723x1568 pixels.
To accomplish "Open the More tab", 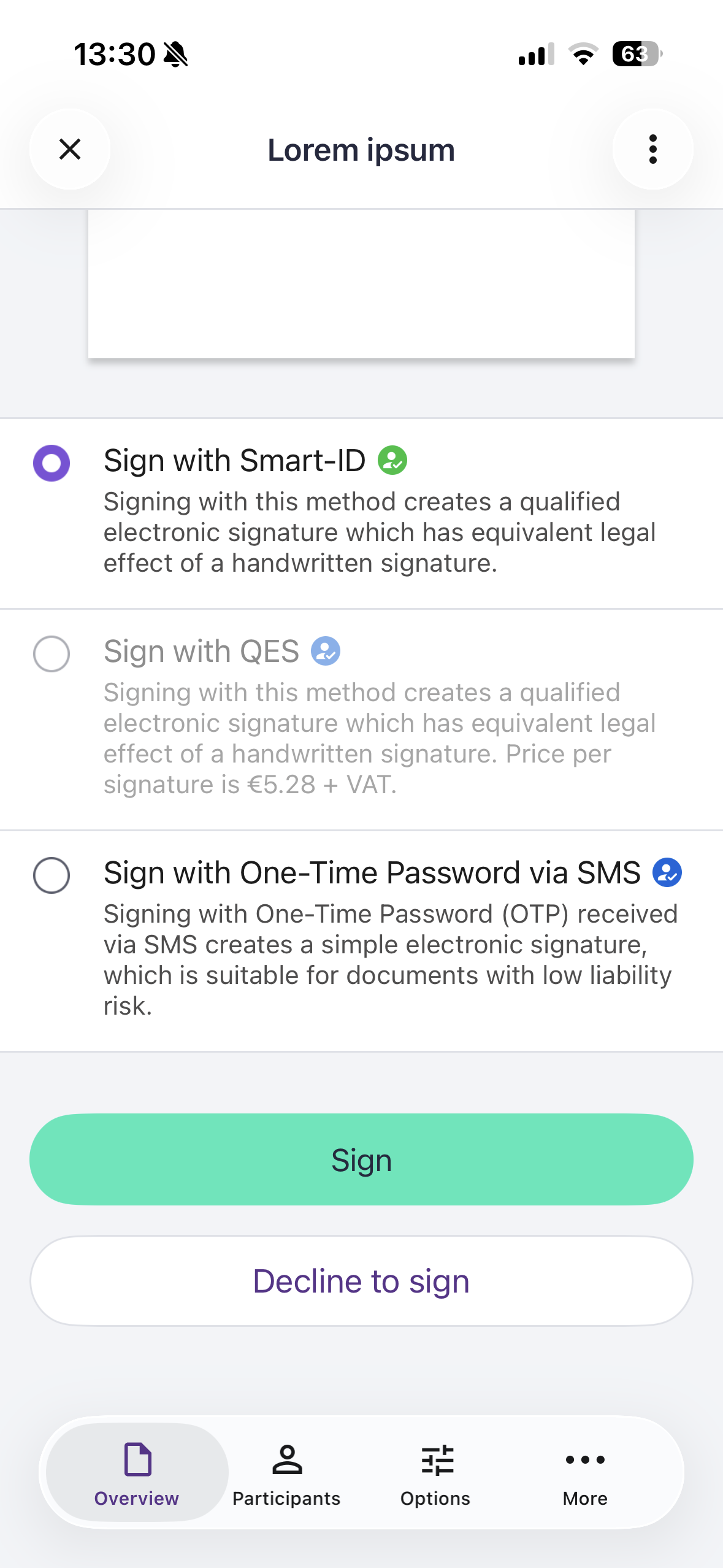I will point(585,1472).
